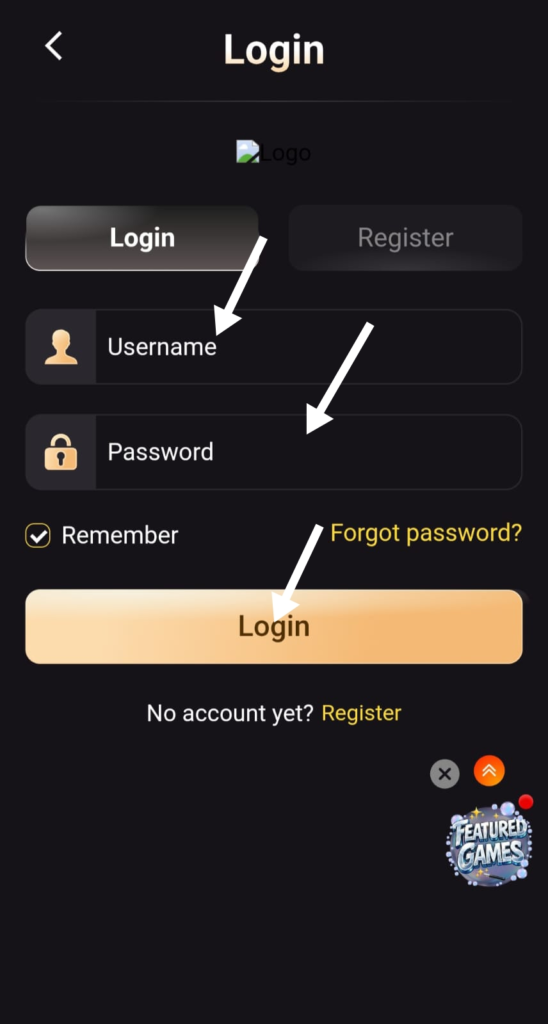Screen dimensions: 548x1024
Task: Select the Login tab
Action: (x=142, y=238)
